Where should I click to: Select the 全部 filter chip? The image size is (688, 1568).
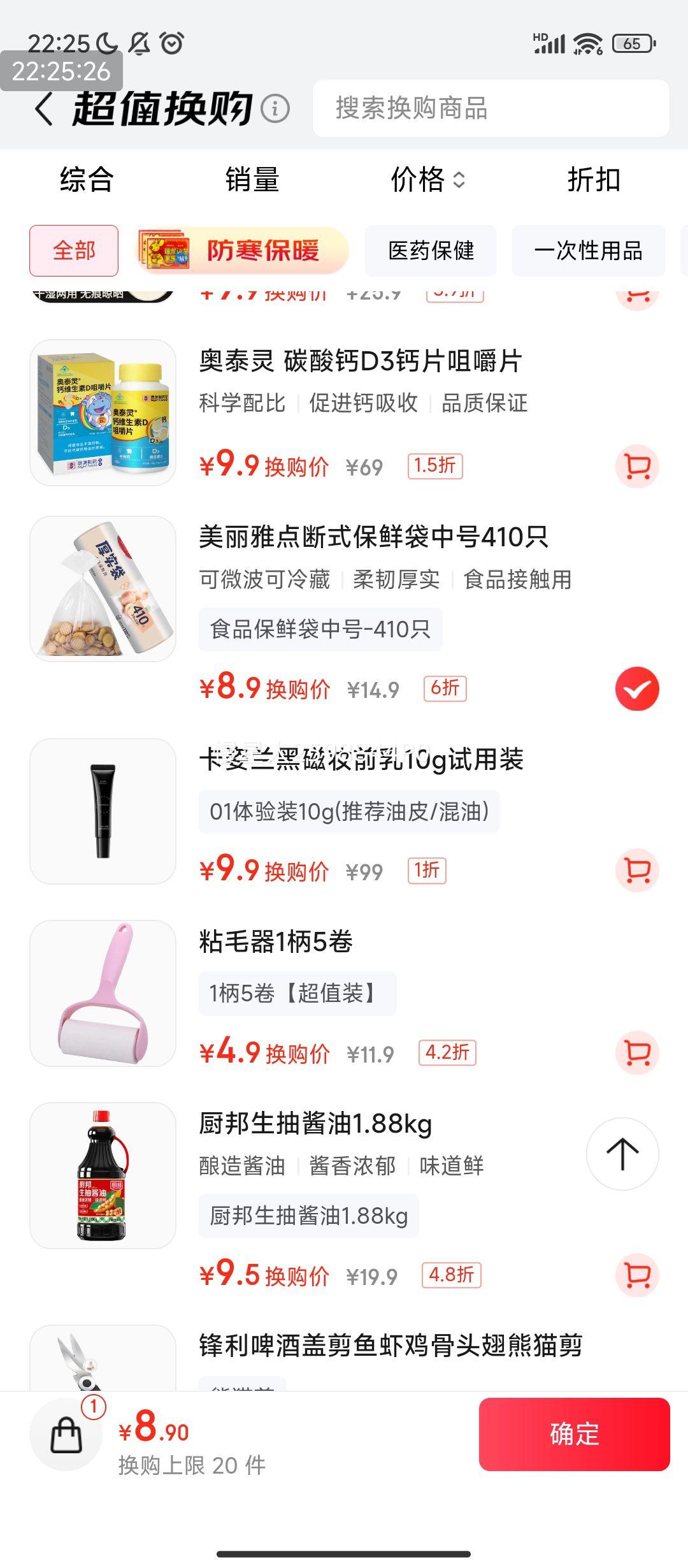point(73,251)
